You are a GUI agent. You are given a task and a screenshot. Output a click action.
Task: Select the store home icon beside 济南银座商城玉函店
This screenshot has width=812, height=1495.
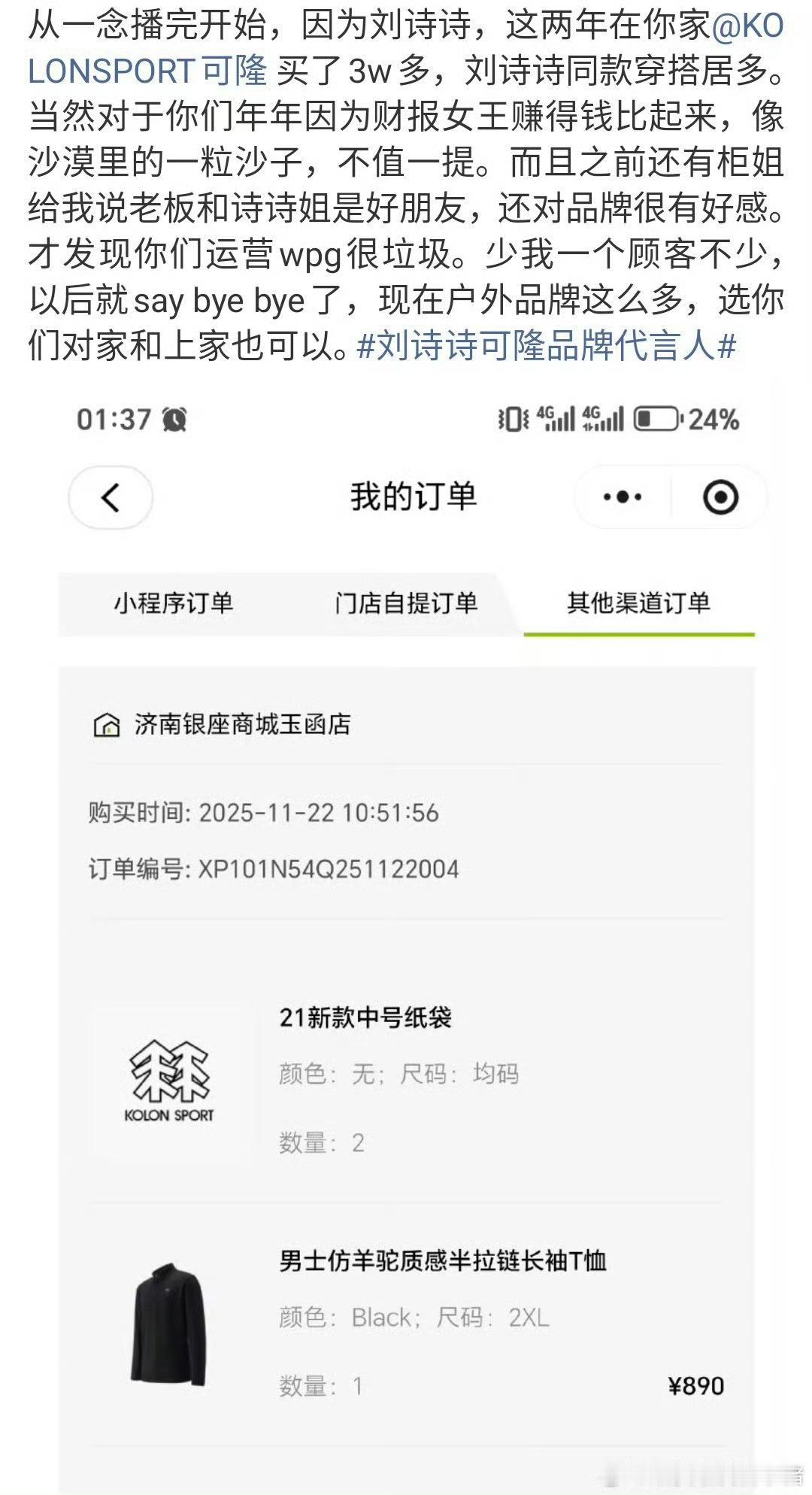[x=105, y=725]
